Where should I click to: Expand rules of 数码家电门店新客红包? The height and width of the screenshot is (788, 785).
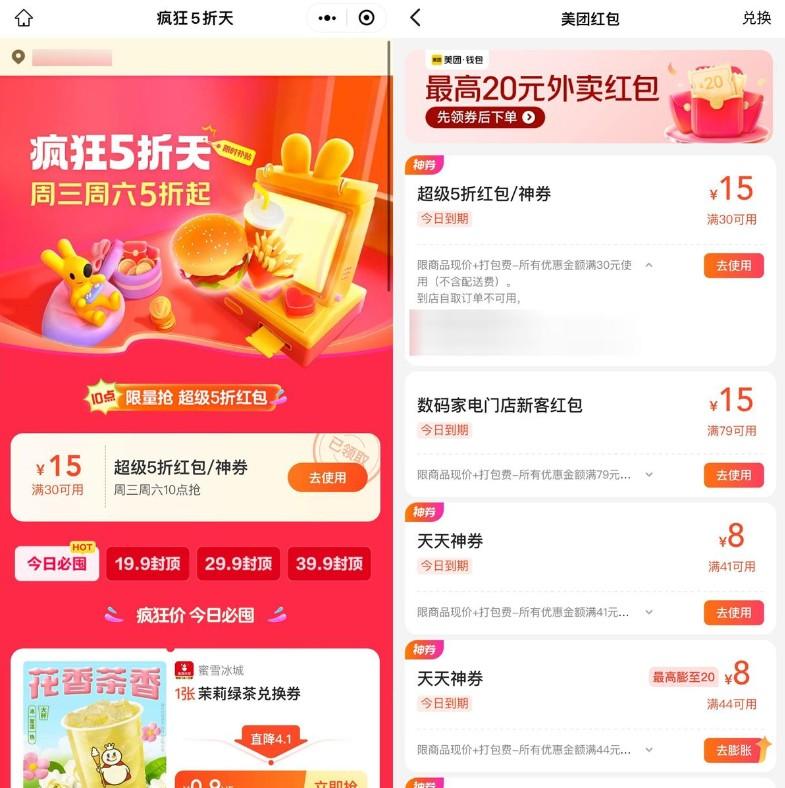649,475
